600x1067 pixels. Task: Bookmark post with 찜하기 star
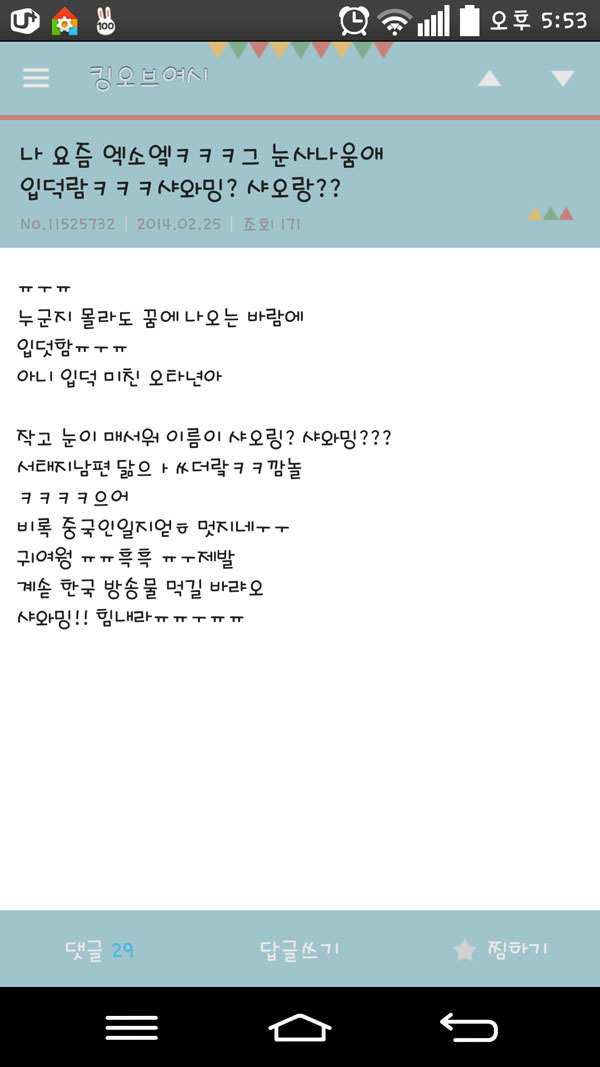(502, 950)
